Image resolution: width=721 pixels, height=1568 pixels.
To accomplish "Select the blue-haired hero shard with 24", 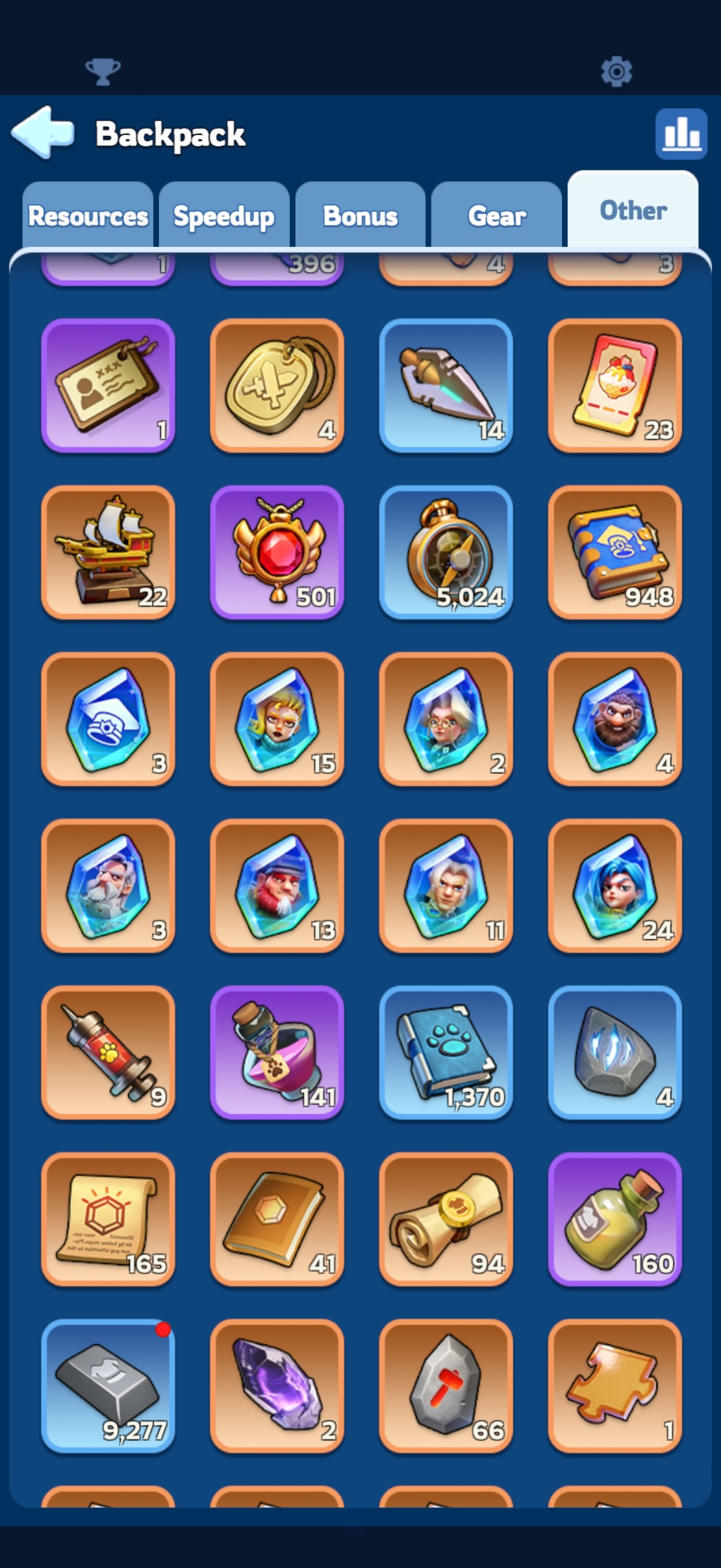I will pos(615,886).
